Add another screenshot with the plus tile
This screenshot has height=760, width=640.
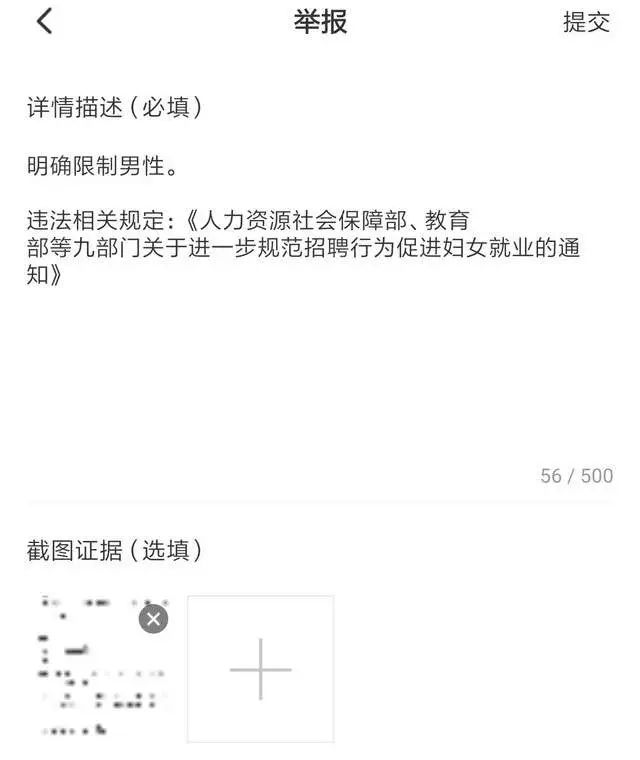(260, 669)
